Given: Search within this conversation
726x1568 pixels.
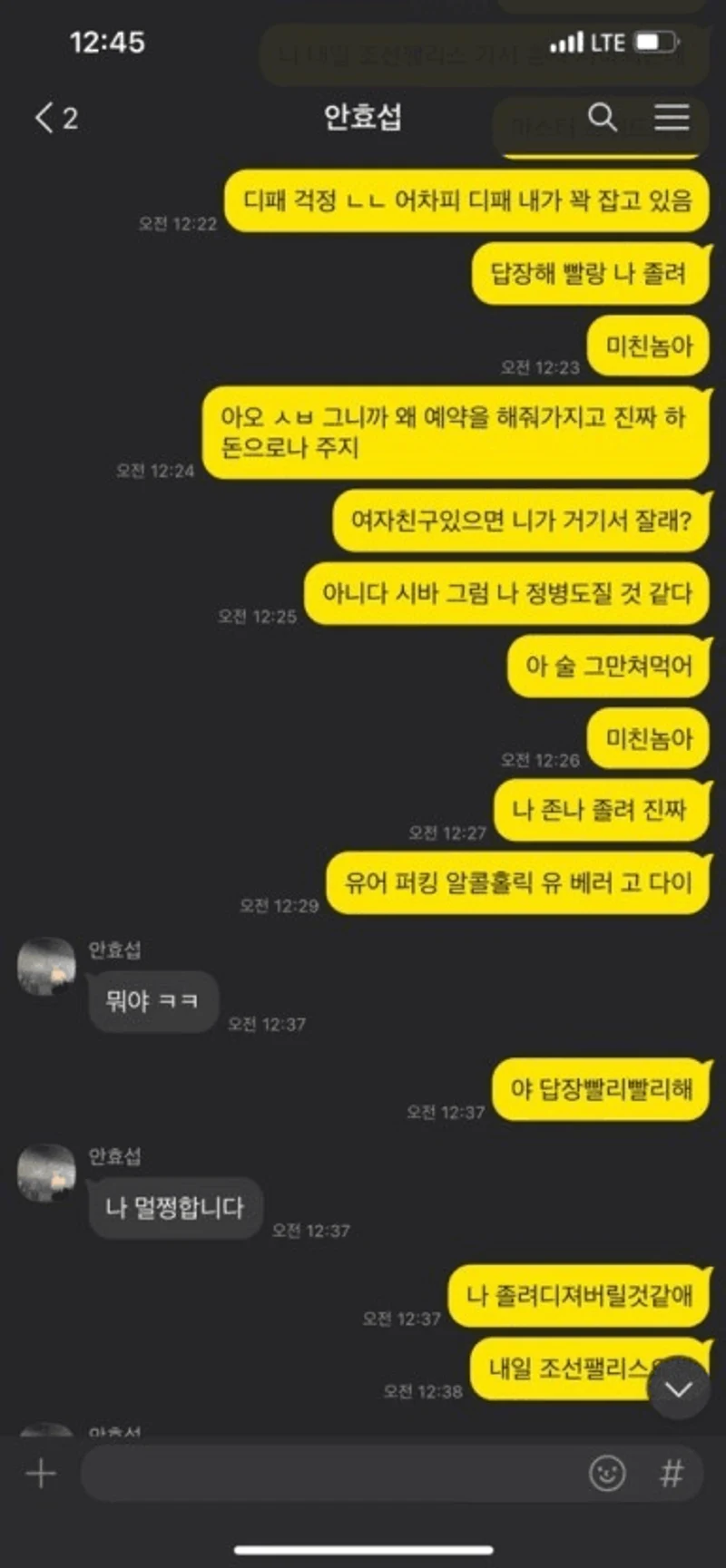Looking at the screenshot, I should pos(603,117).
